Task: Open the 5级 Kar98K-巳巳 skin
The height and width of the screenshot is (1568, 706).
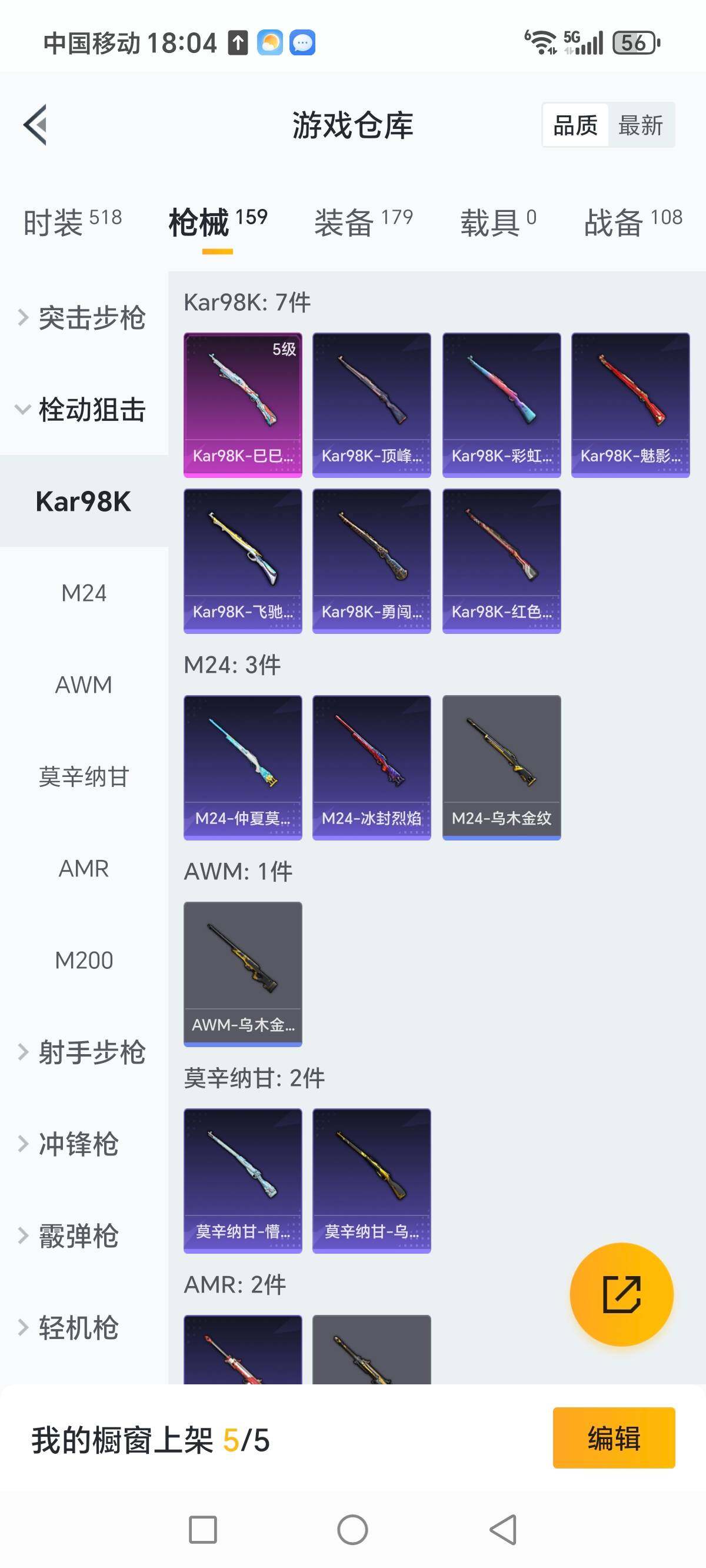Action: pyautogui.click(x=243, y=404)
